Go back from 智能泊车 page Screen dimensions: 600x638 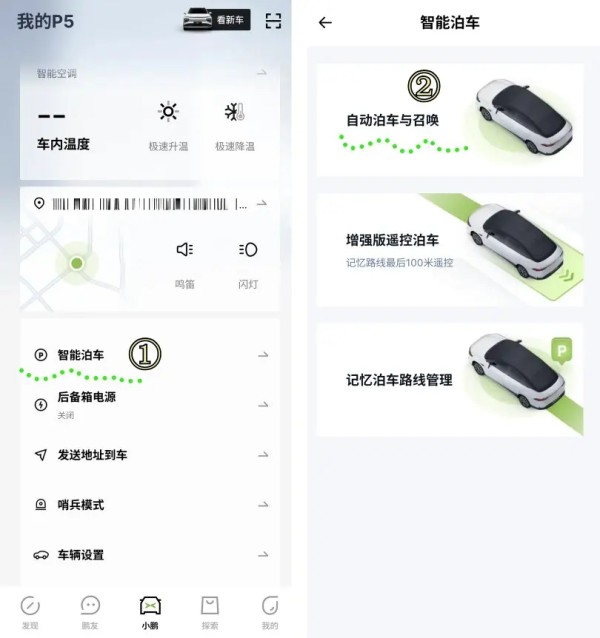pos(325,22)
